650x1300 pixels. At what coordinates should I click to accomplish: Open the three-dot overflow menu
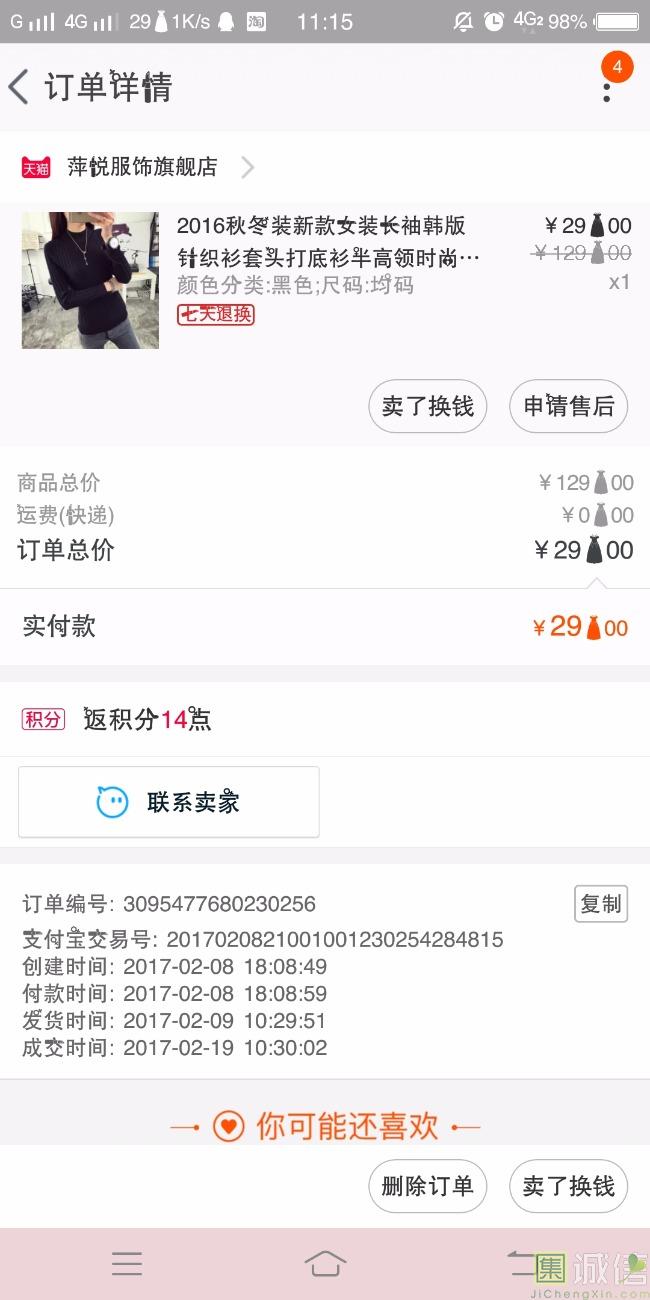[x=606, y=88]
